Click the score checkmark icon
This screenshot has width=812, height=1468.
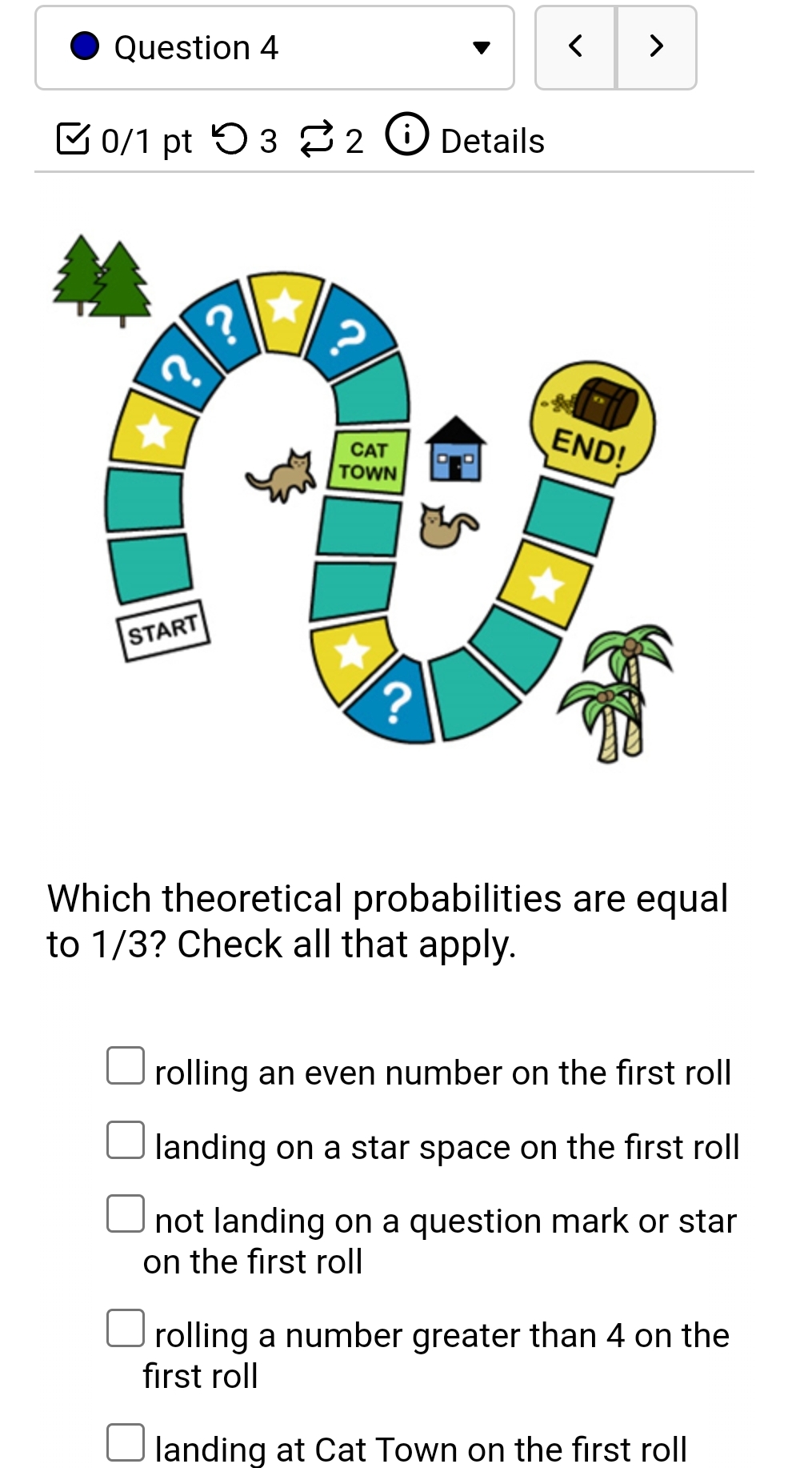pyautogui.click(x=73, y=139)
